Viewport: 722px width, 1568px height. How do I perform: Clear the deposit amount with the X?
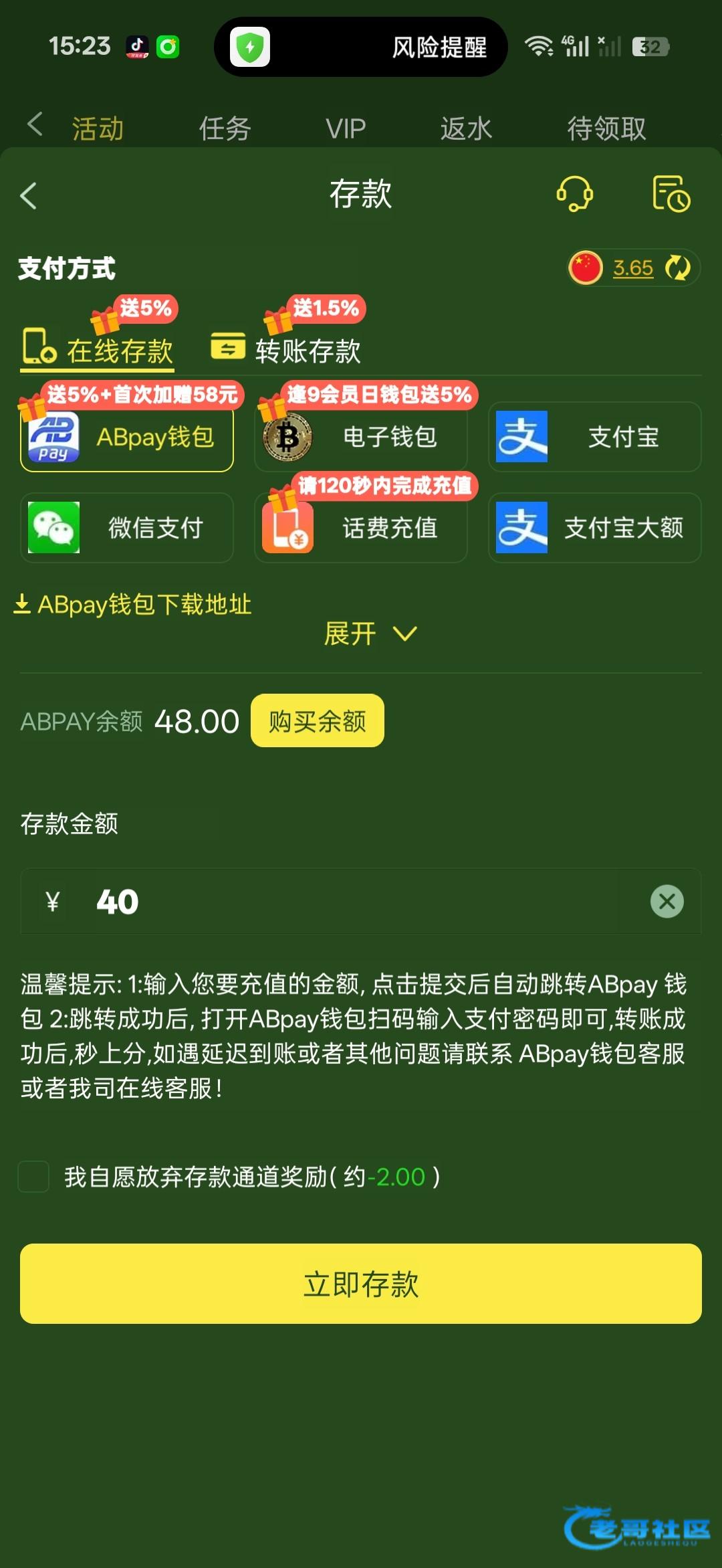[667, 901]
